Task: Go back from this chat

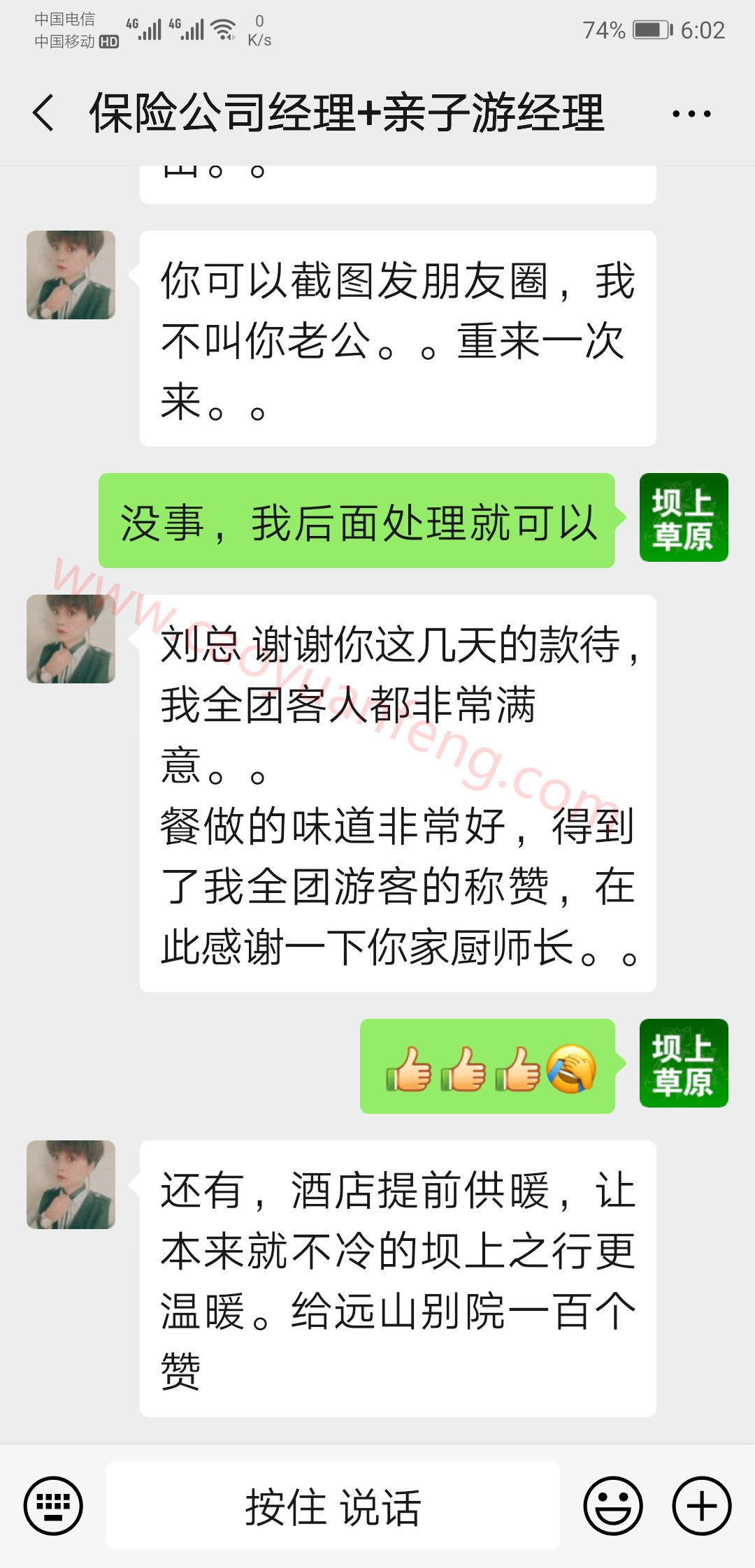Action: 43,113
